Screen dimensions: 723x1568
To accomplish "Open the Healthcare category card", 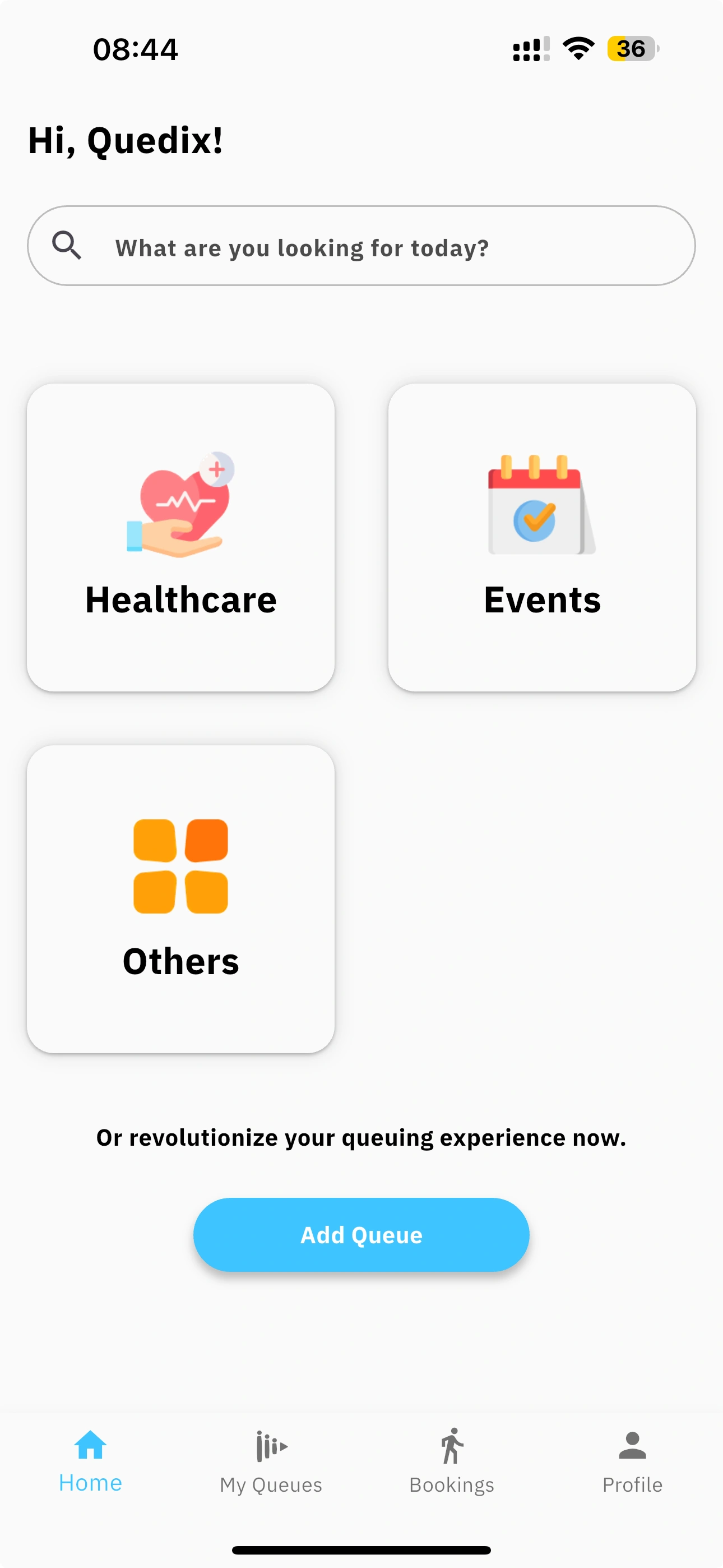I will click(x=180, y=537).
